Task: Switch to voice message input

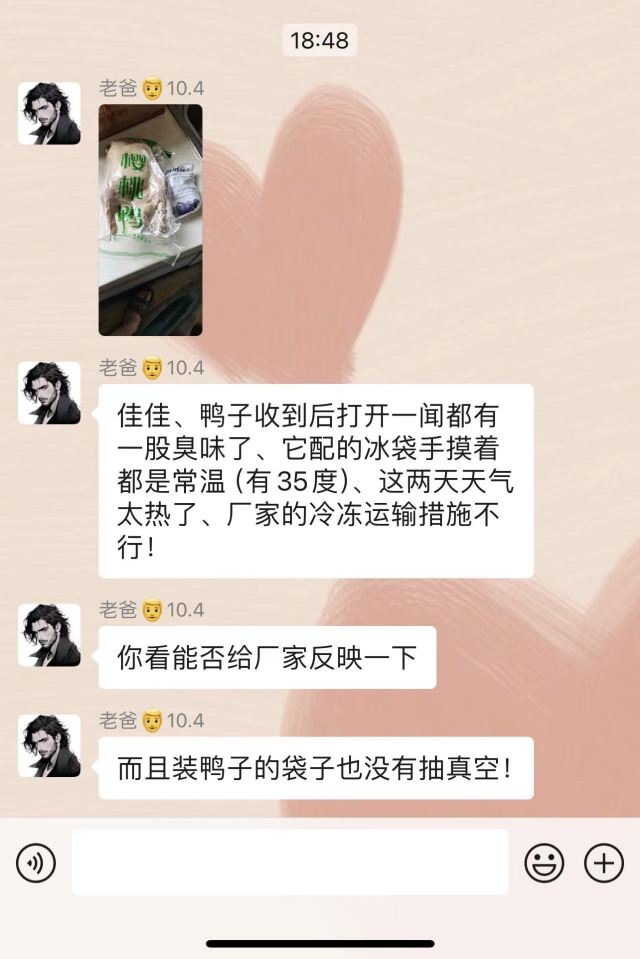Action: 36,862
